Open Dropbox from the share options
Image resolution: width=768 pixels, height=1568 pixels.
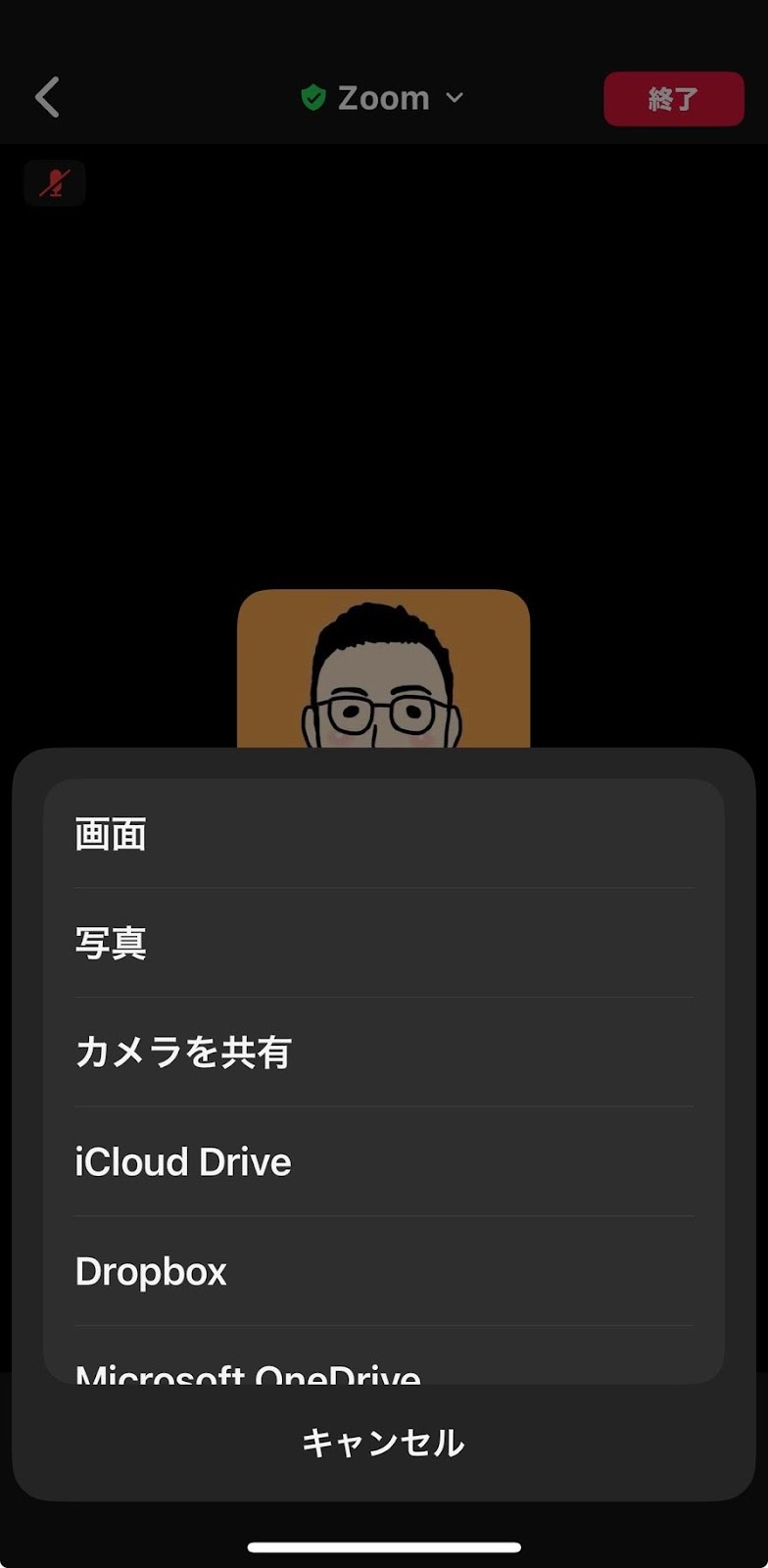pos(150,1271)
